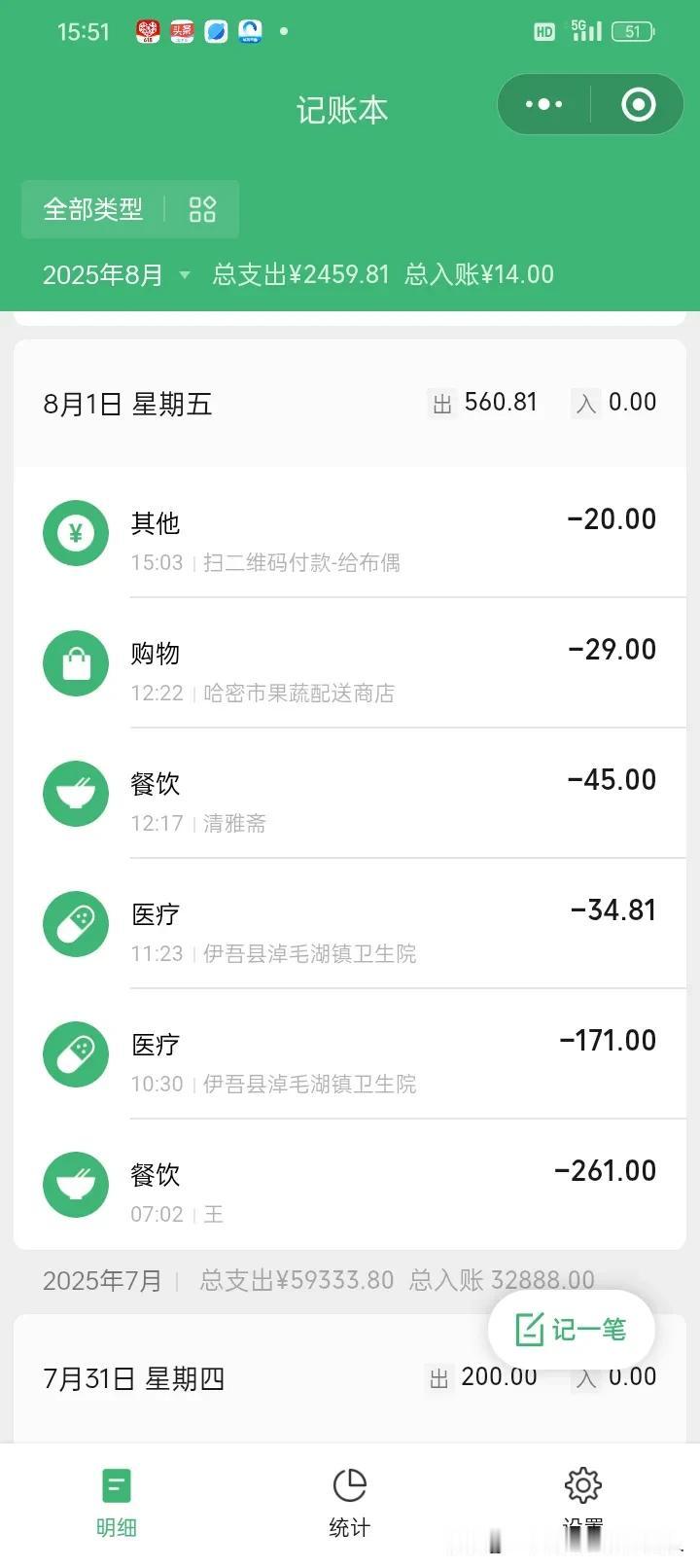700x1568 pixels.
Task: Open the mini program more-options menu
Action: pyautogui.click(x=544, y=104)
